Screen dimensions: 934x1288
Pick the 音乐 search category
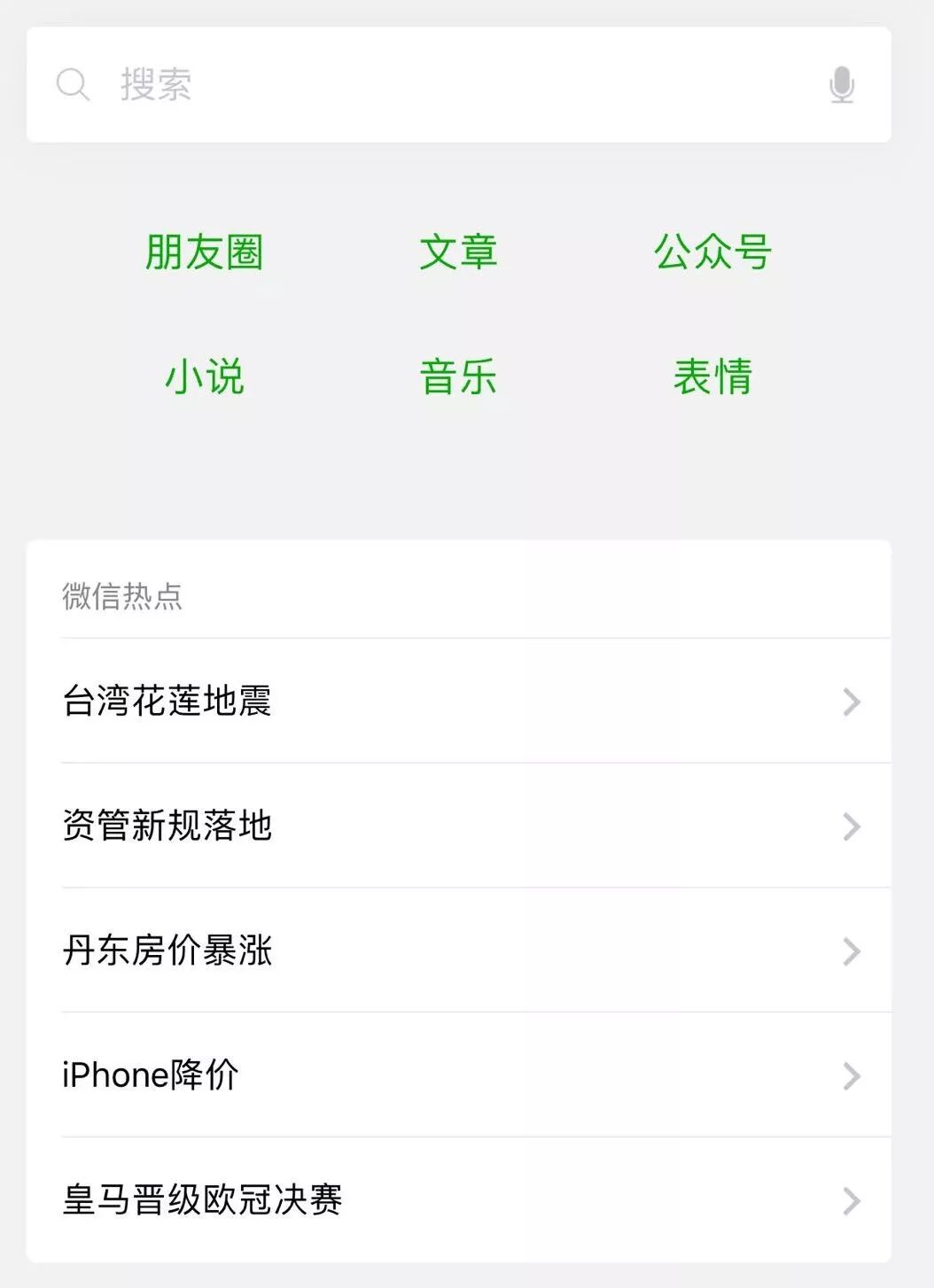coord(458,376)
